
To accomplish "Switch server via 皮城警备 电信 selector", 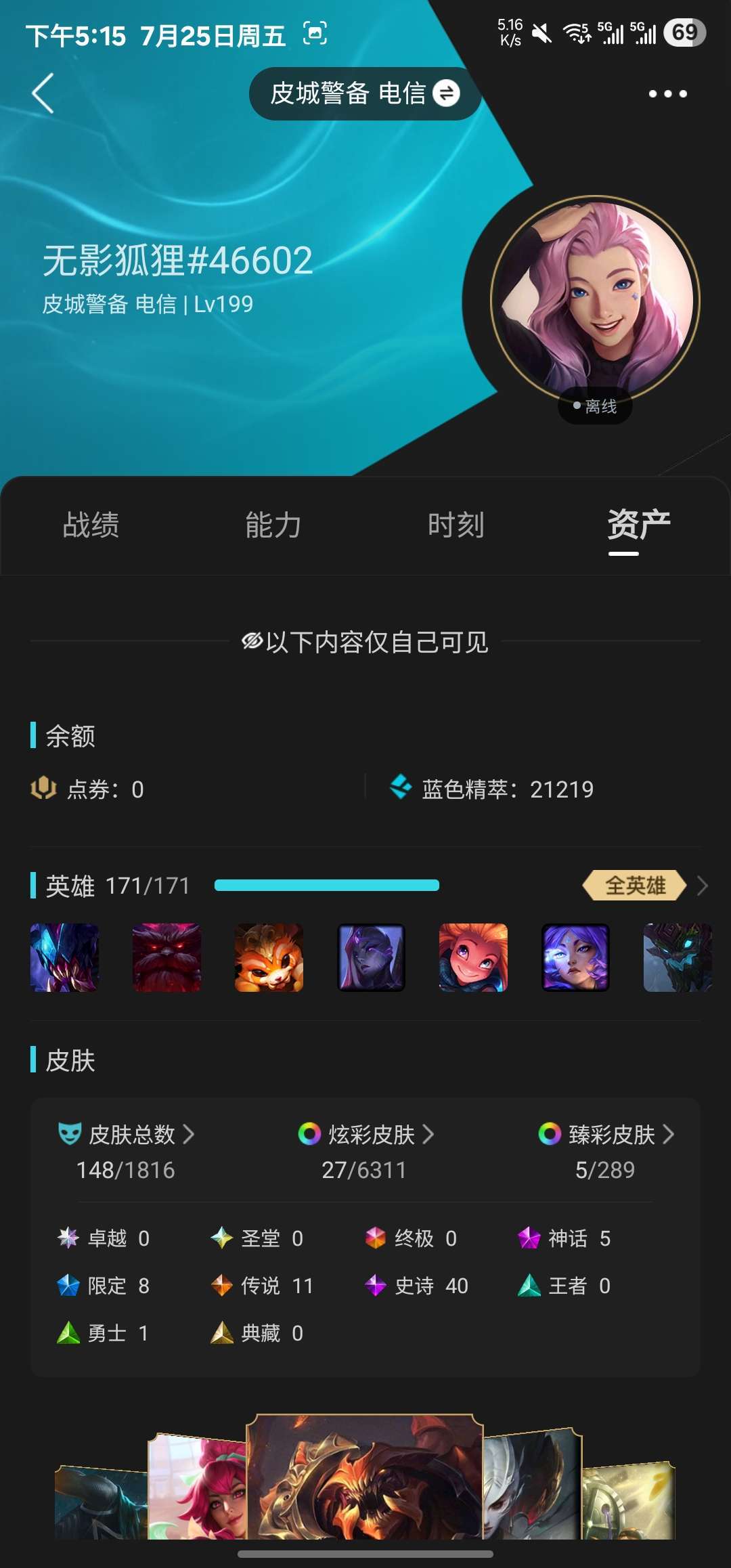I will 365,93.
